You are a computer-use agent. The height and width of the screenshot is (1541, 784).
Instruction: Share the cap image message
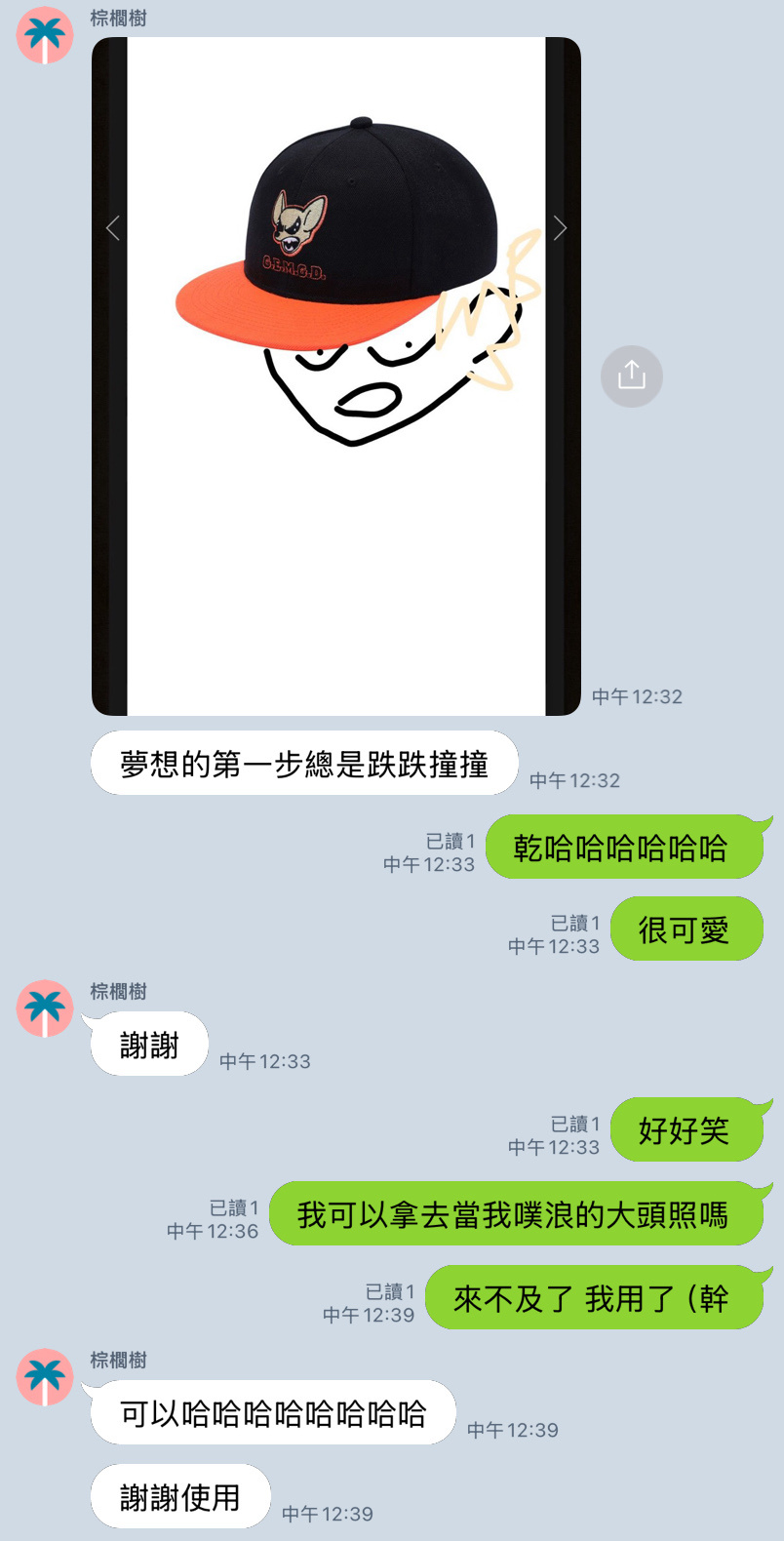(x=631, y=375)
